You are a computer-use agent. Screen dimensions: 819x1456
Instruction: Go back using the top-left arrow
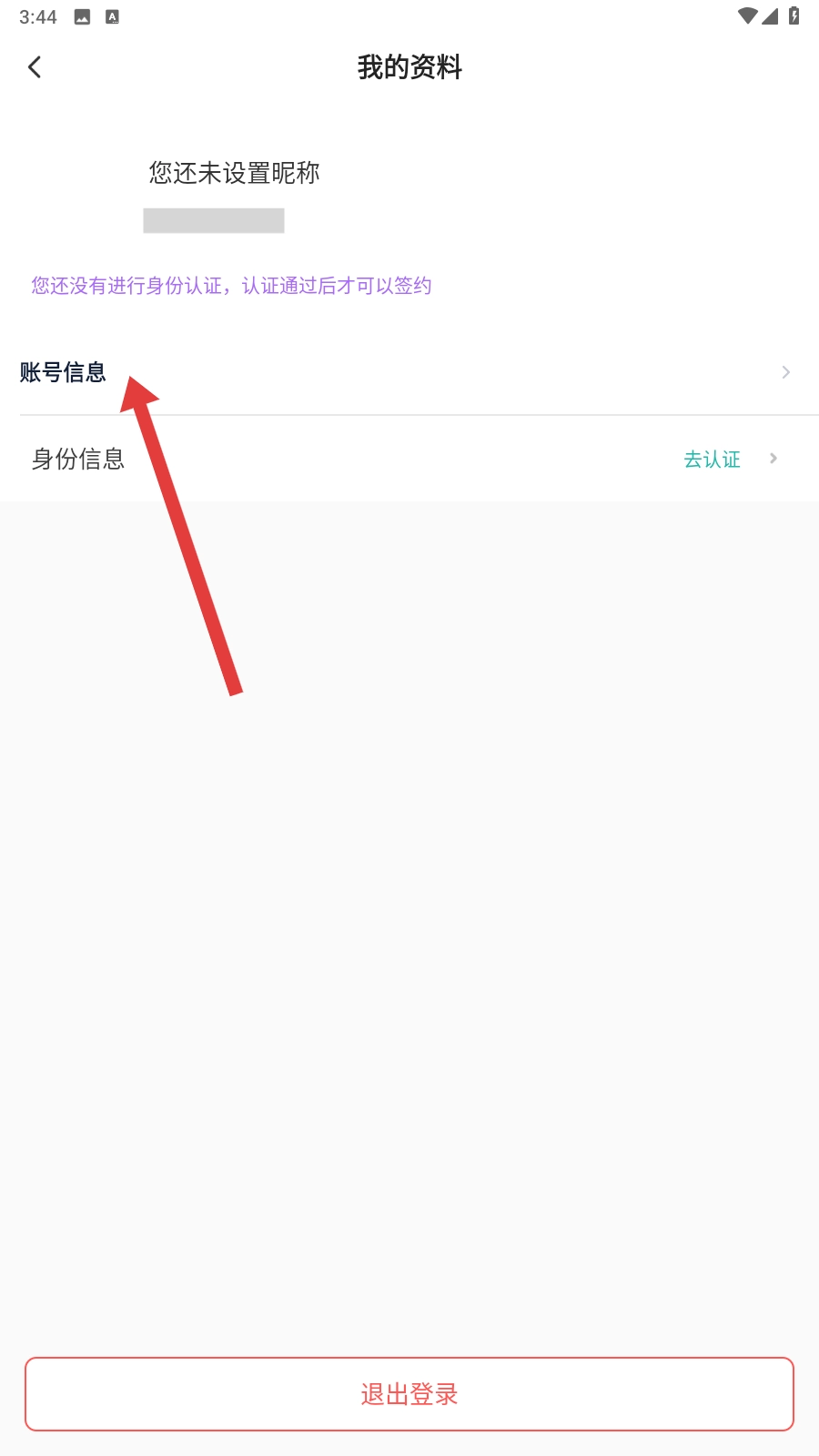35,67
